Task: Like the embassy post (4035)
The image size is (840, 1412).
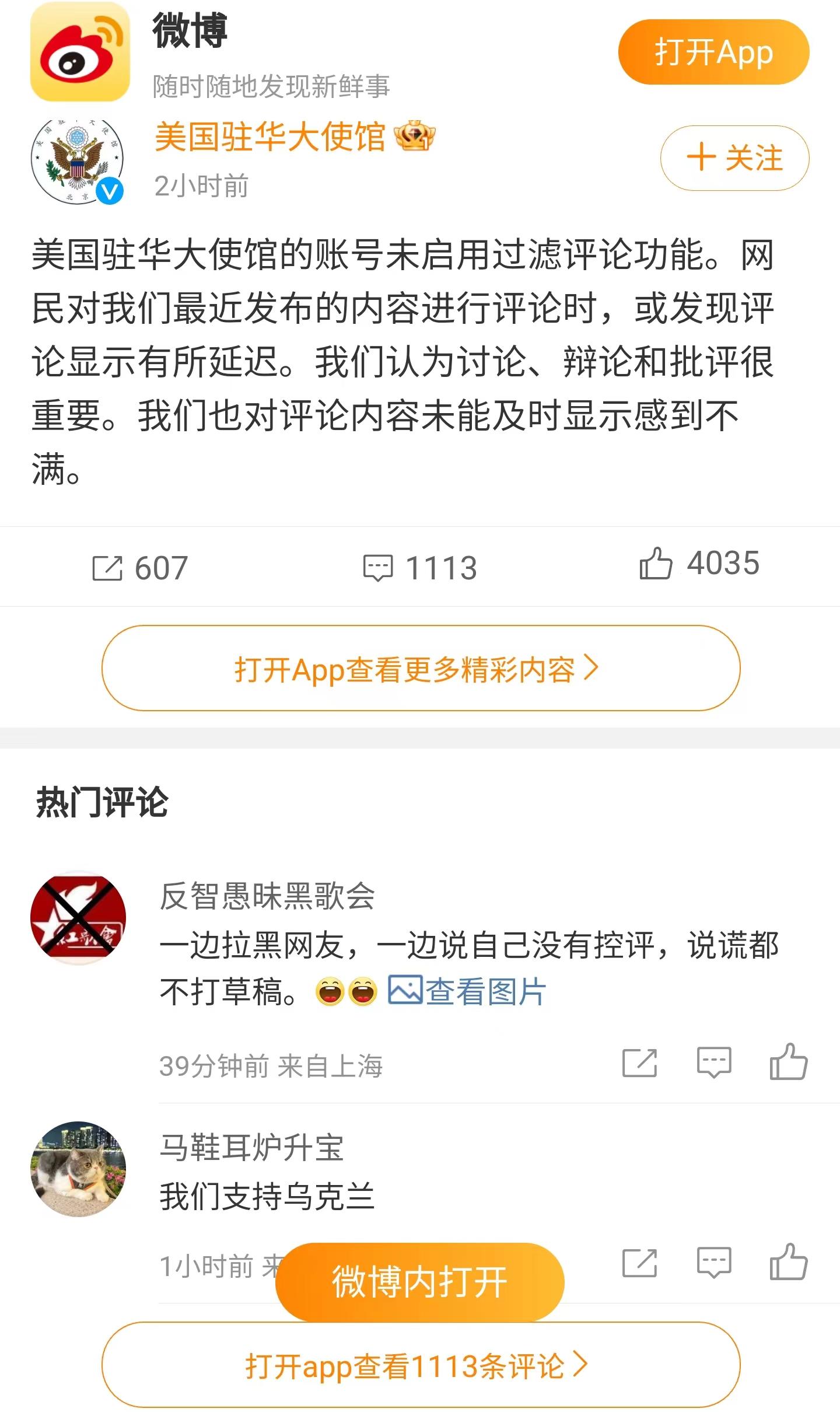Action: [699, 564]
